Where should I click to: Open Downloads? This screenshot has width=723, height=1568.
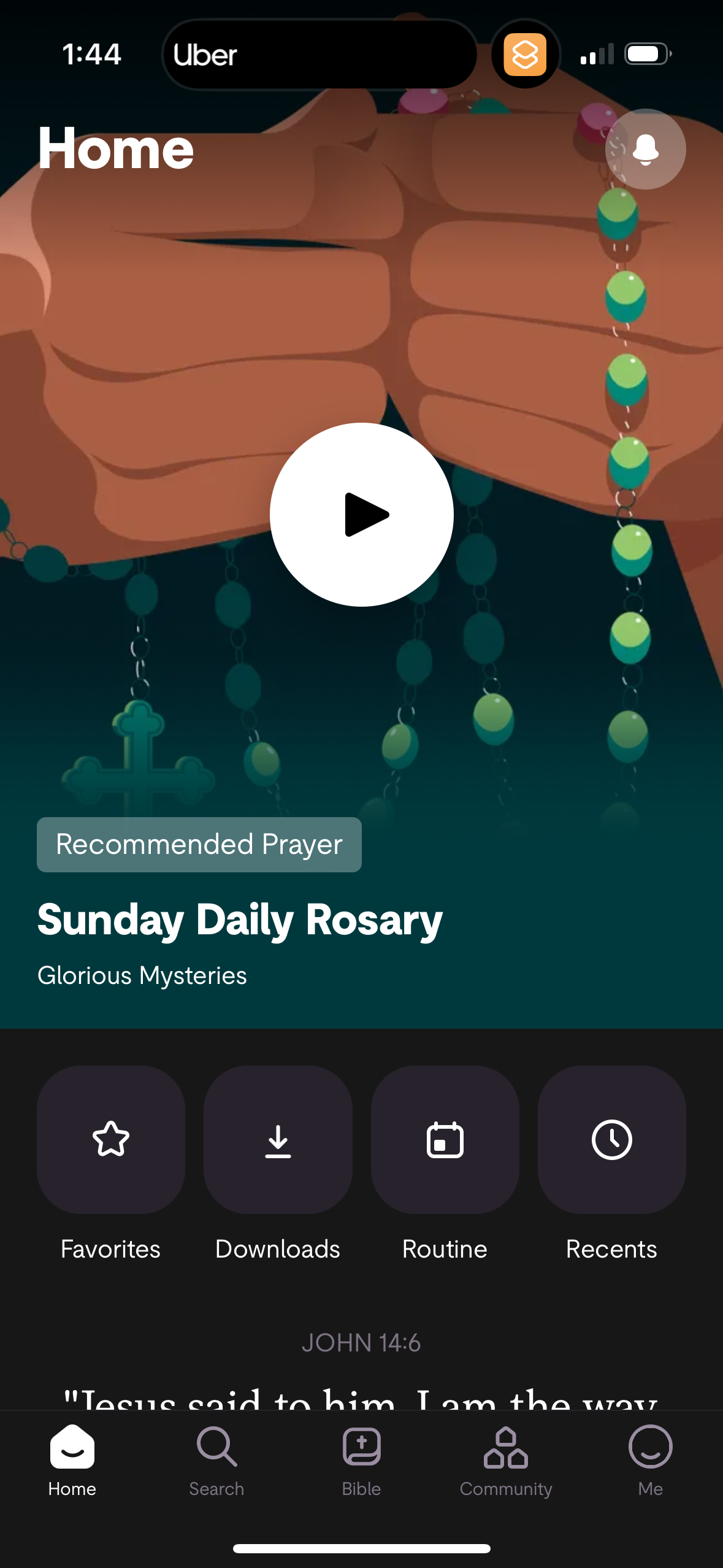click(x=278, y=1140)
